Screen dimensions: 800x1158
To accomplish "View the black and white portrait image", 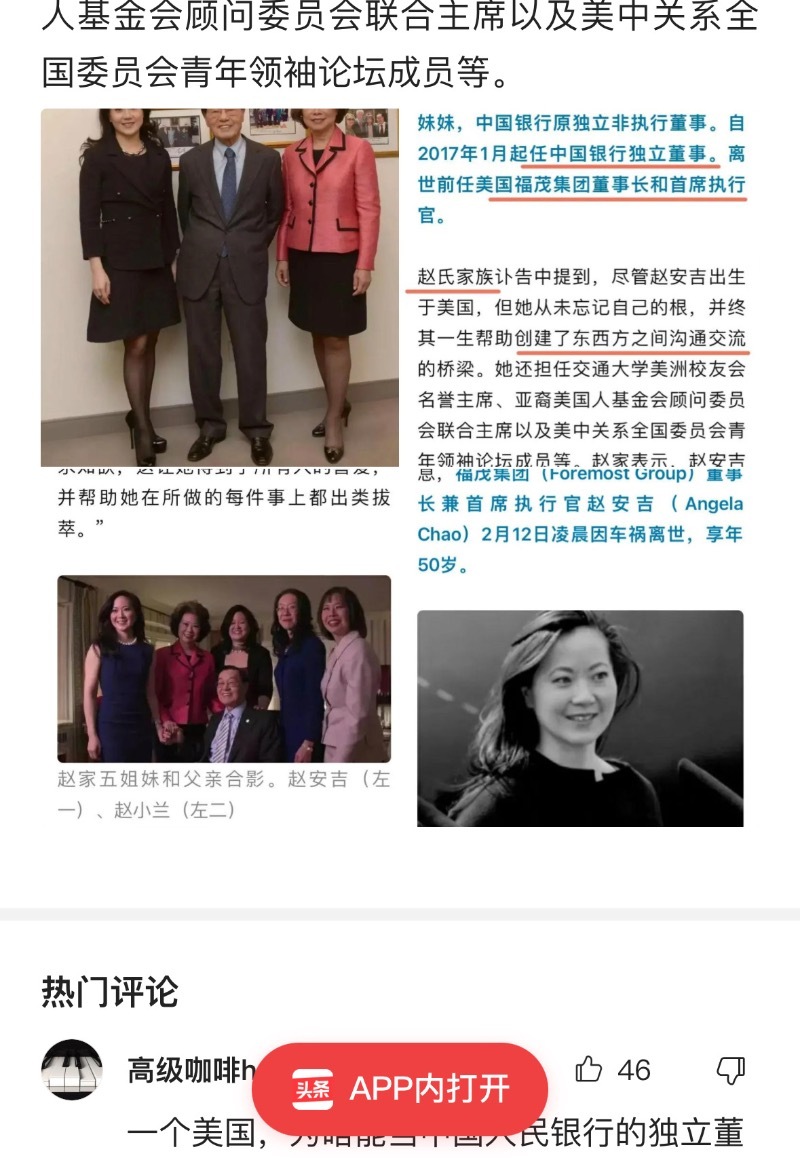I will coord(580,718).
